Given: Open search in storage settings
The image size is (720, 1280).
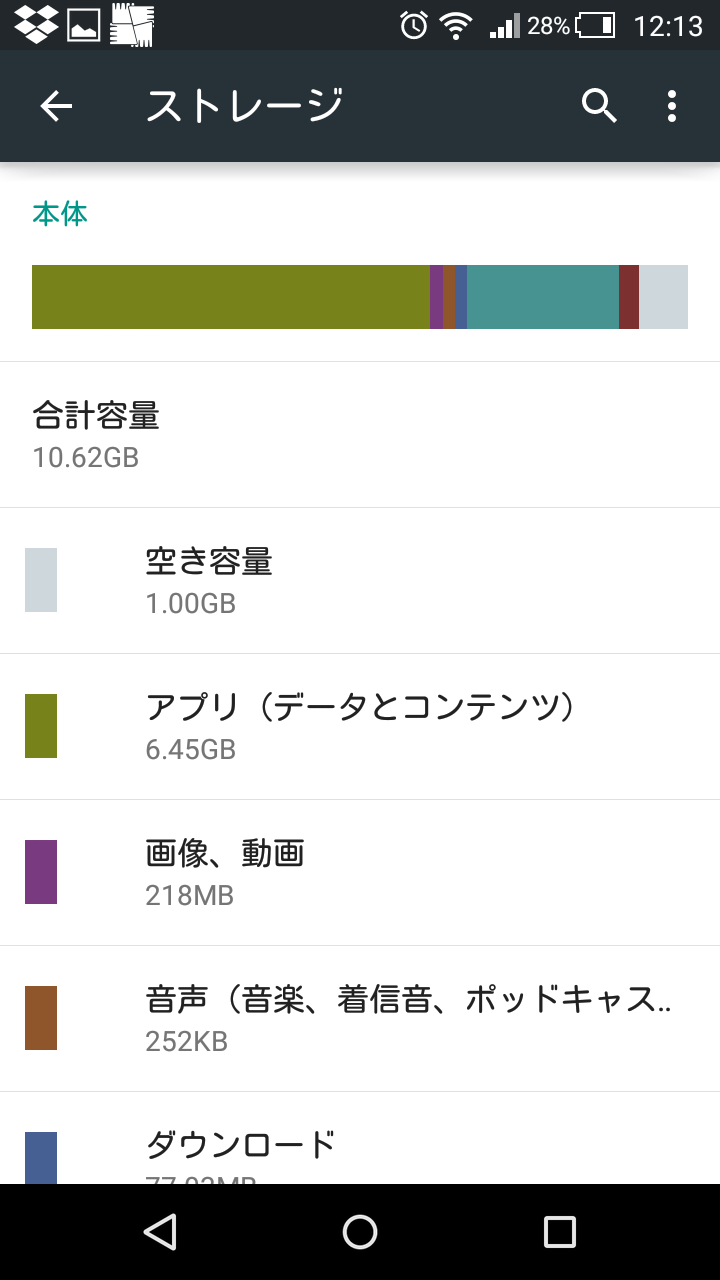Looking at the screenshot, I should click(599, 106).
